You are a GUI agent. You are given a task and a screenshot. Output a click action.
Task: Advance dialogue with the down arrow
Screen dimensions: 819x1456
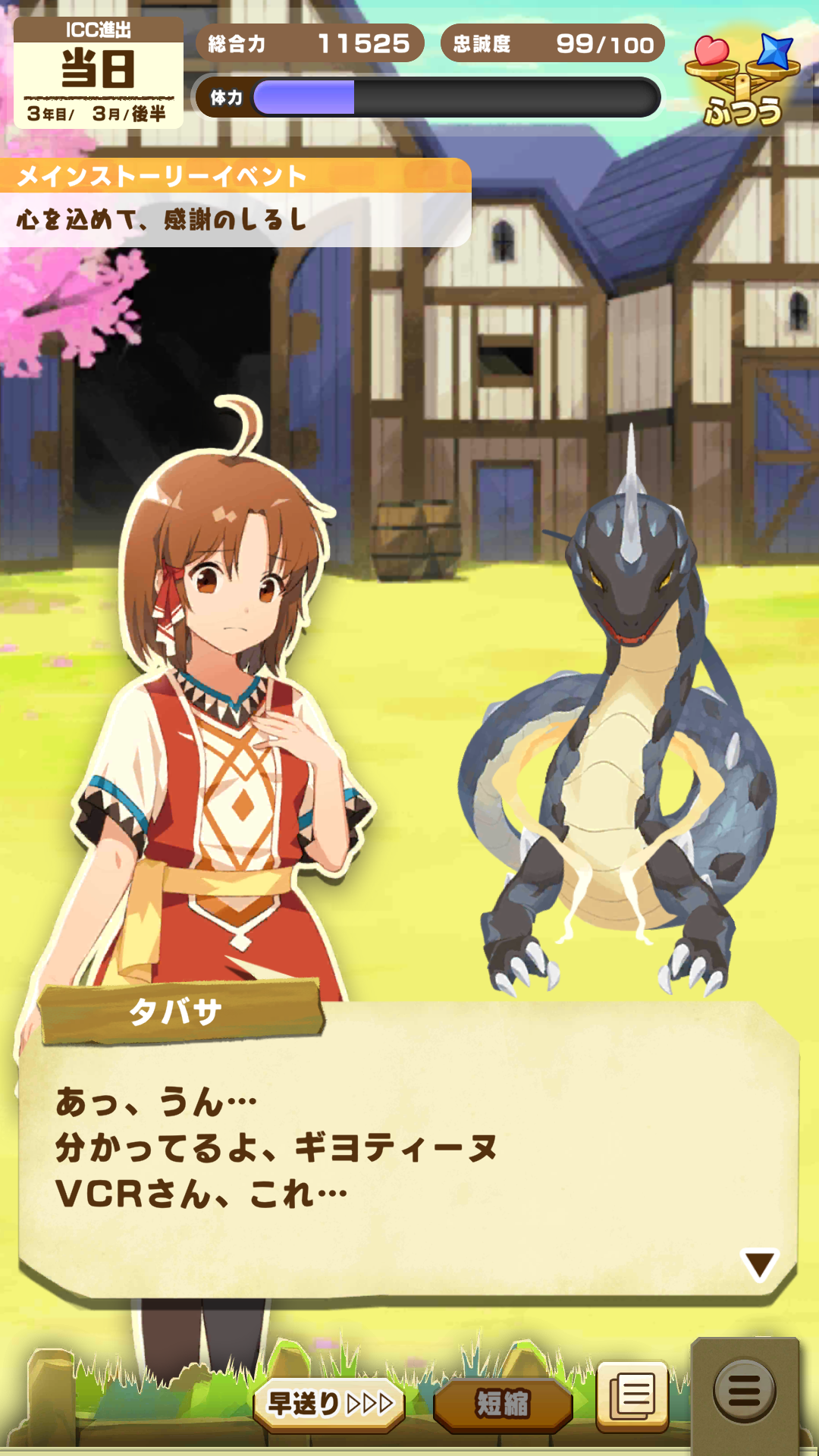[x=759, y=1264]
